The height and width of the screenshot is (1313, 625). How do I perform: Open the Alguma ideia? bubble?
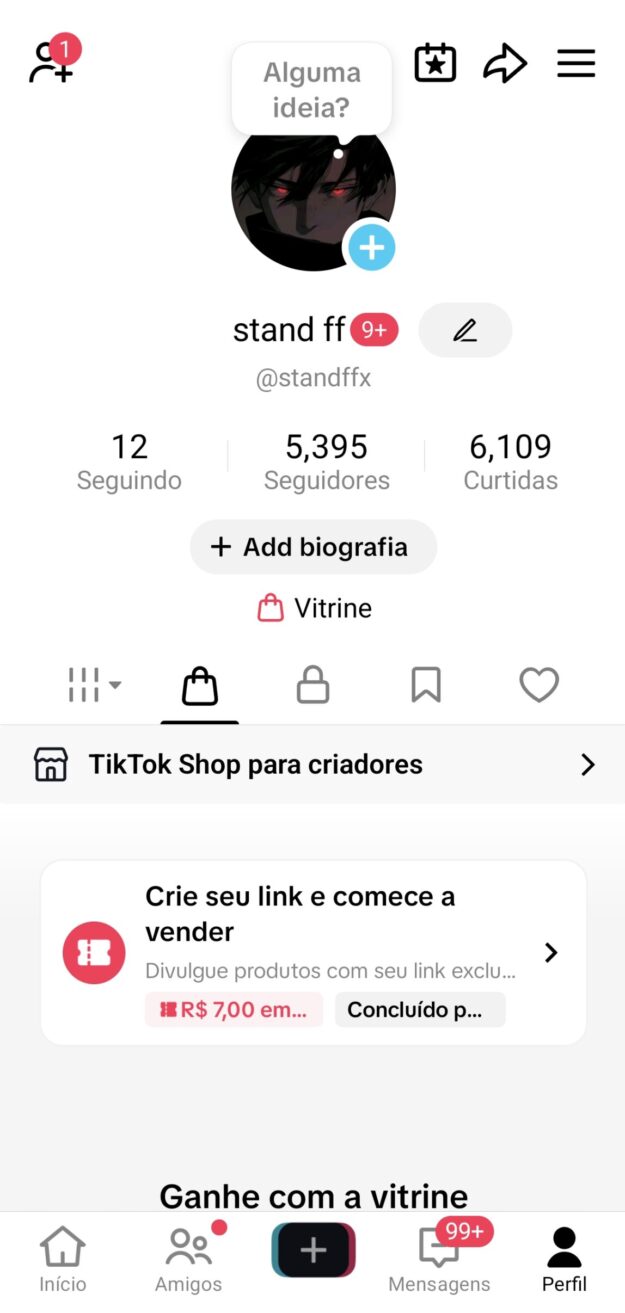pos(312,90)
